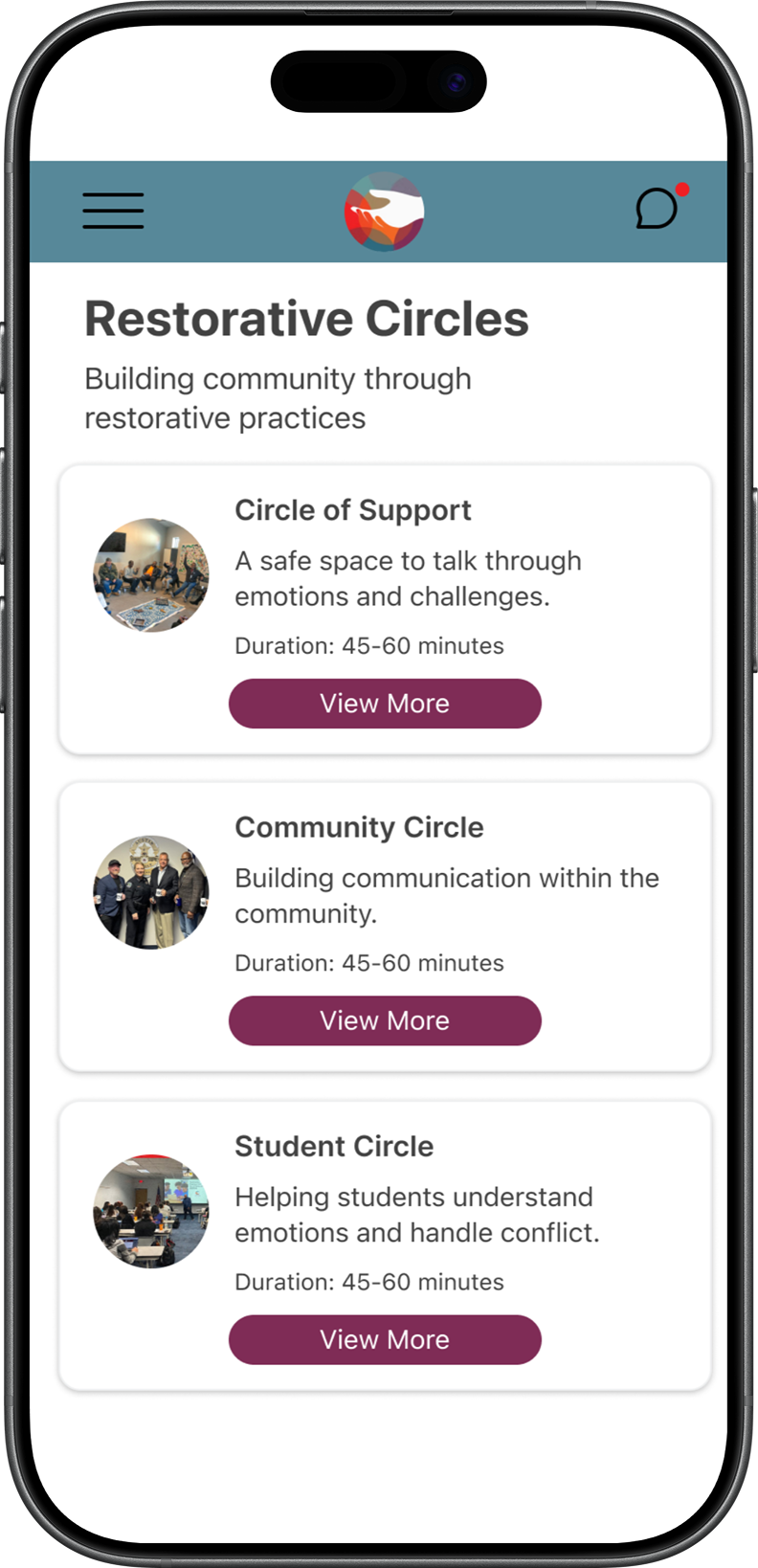The image size is (758, 1568).
Task: Open the hamburger menu
Action: (113, 211)
